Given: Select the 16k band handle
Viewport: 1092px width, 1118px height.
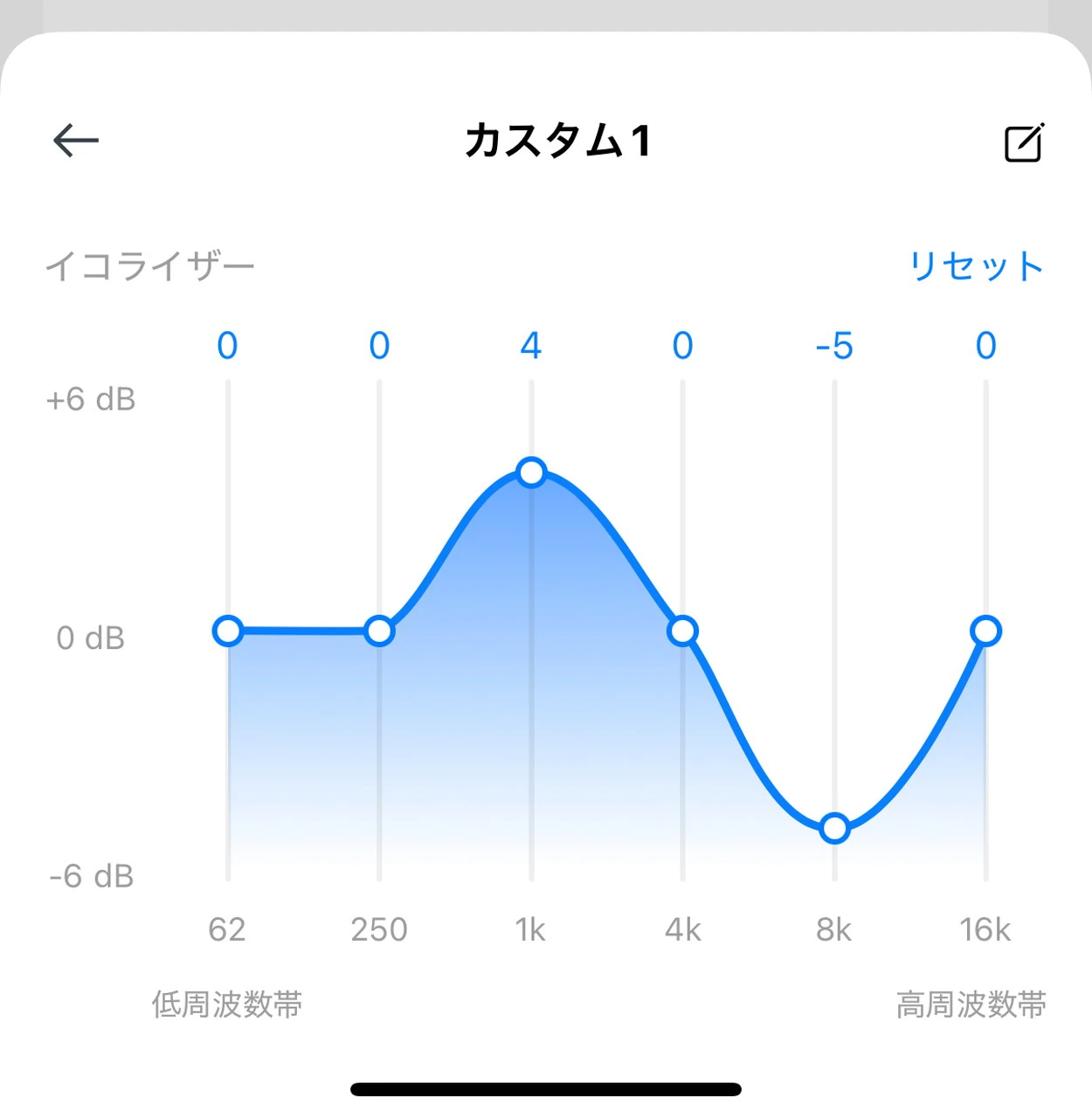Looking at the screenshot, I should tap(985, 631).
